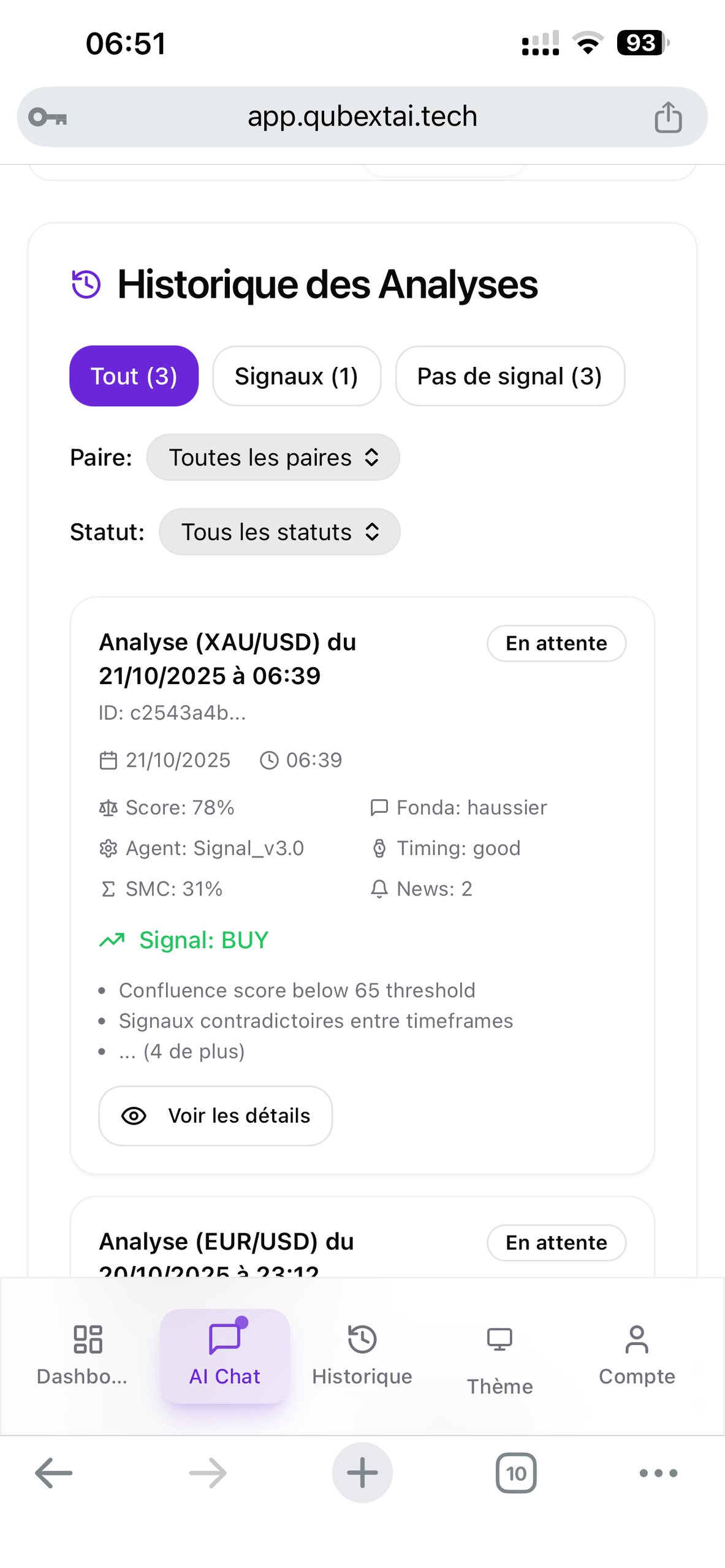The height and width of the screenshot is (1568, 725).
Task: Open the Safari share sheet icon
Action: point(669,116)
